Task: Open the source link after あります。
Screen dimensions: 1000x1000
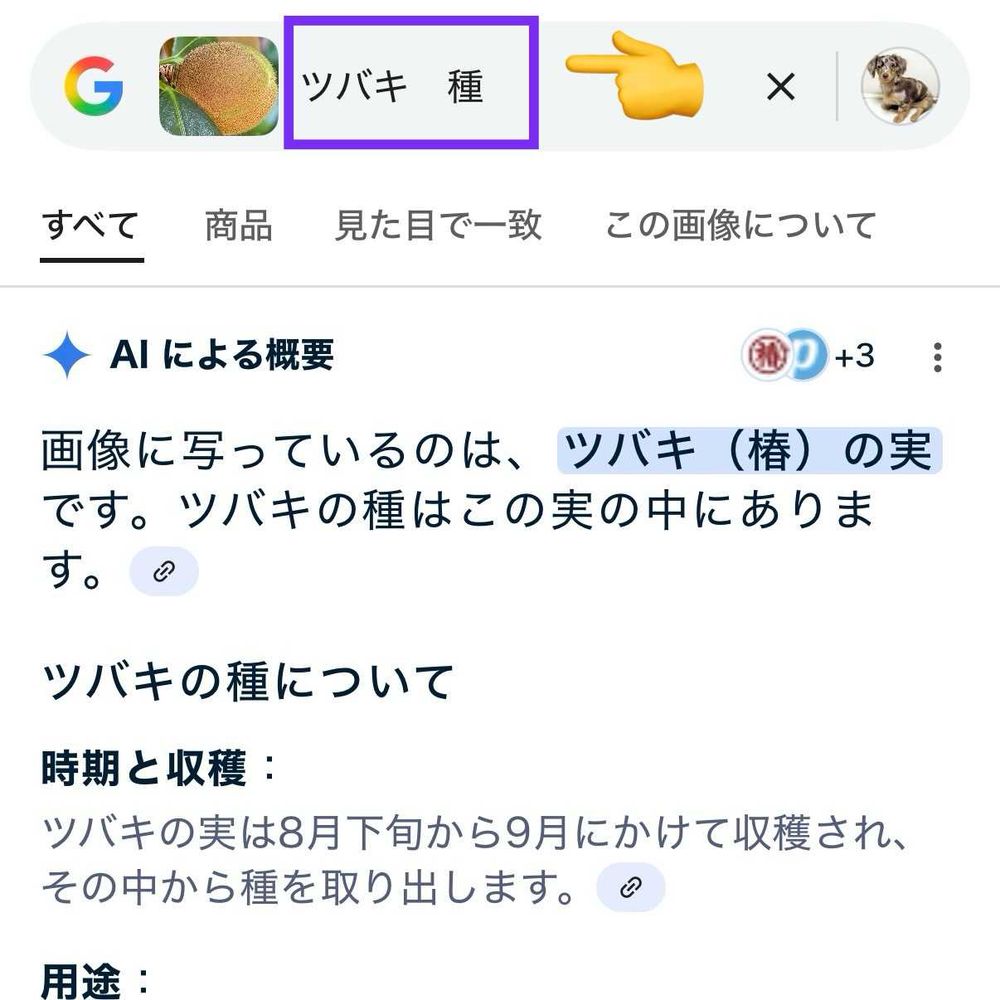Action: pyautogui.click(x=164, y=571)
